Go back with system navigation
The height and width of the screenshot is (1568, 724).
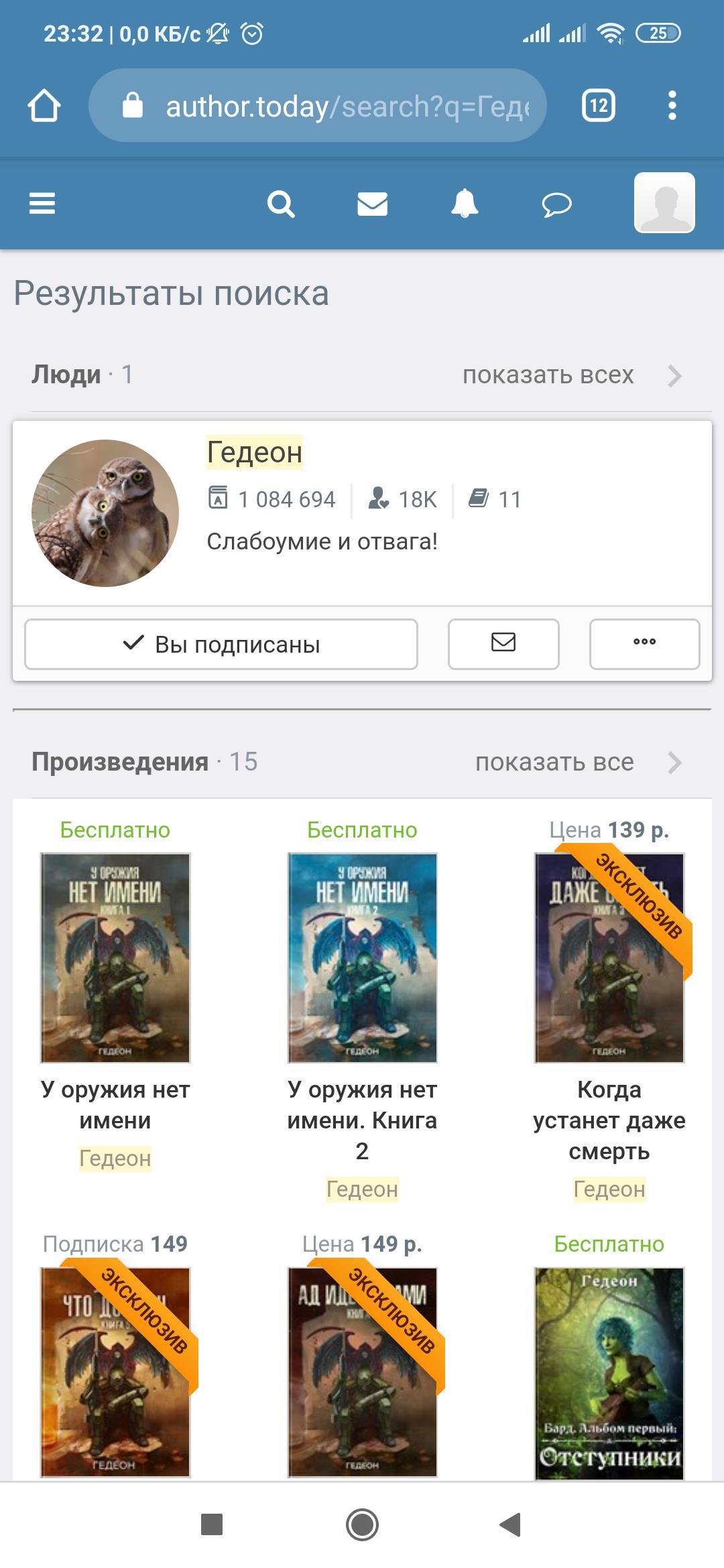click(511, 1524)
